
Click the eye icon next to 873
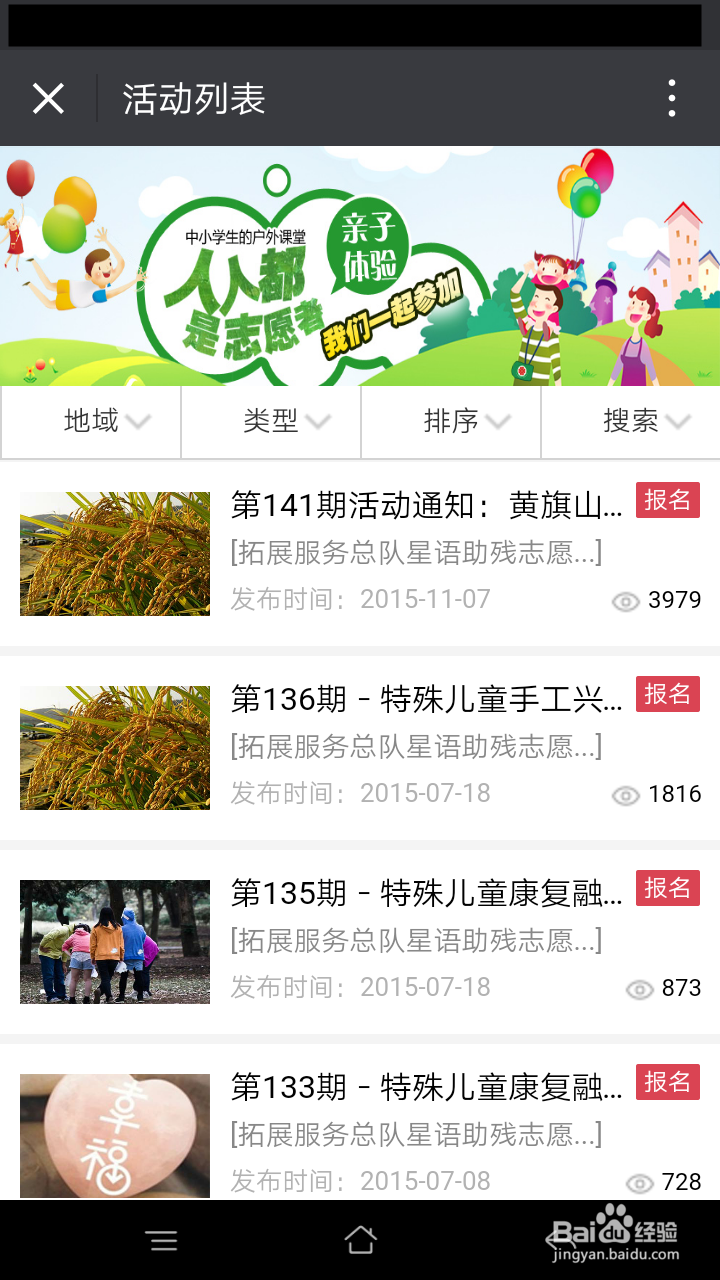[x=638, y=989]
